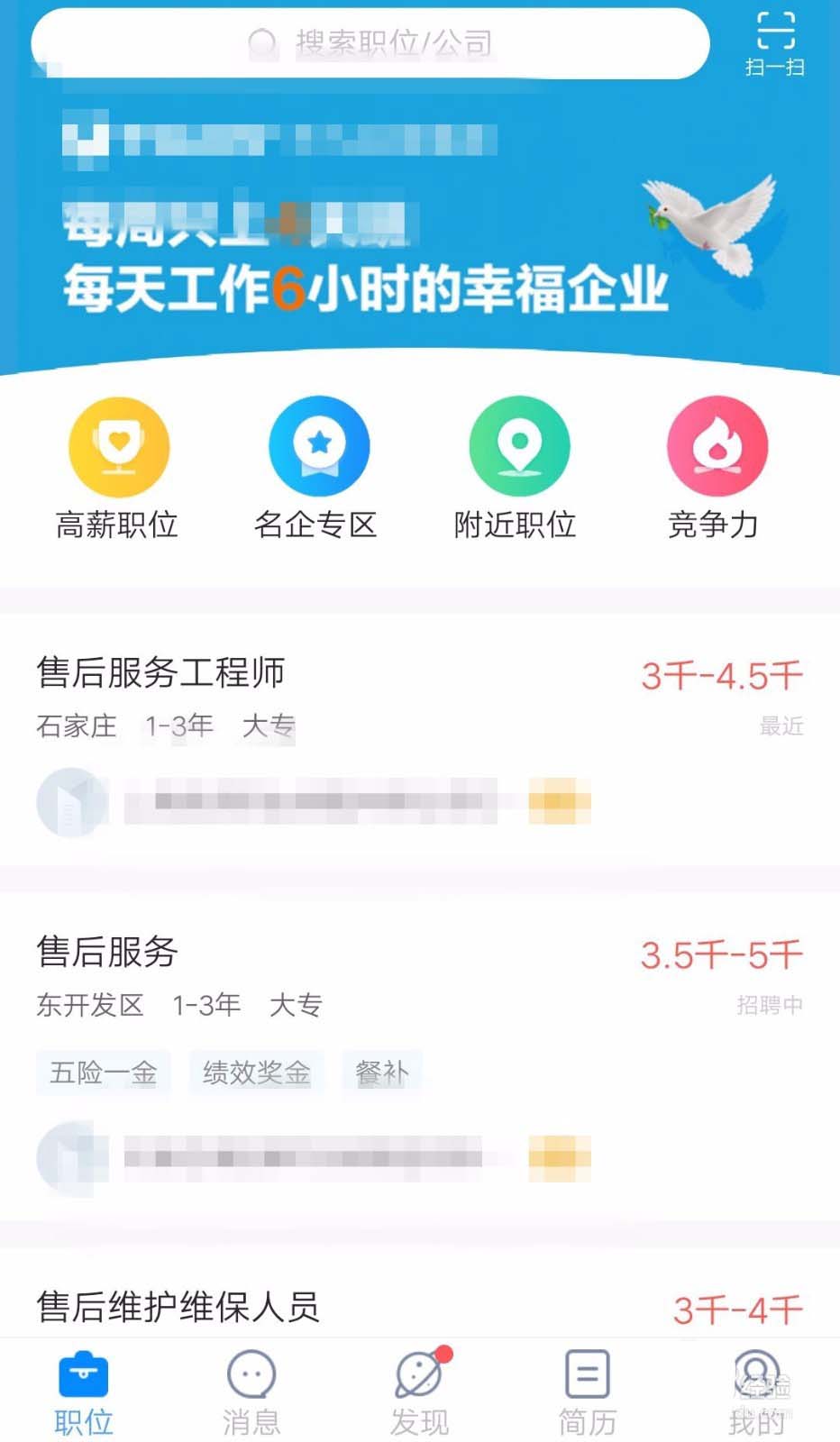Screen dimensions: 840x1442
Task: Open the 简历 tab
Action: (588, 1392)
